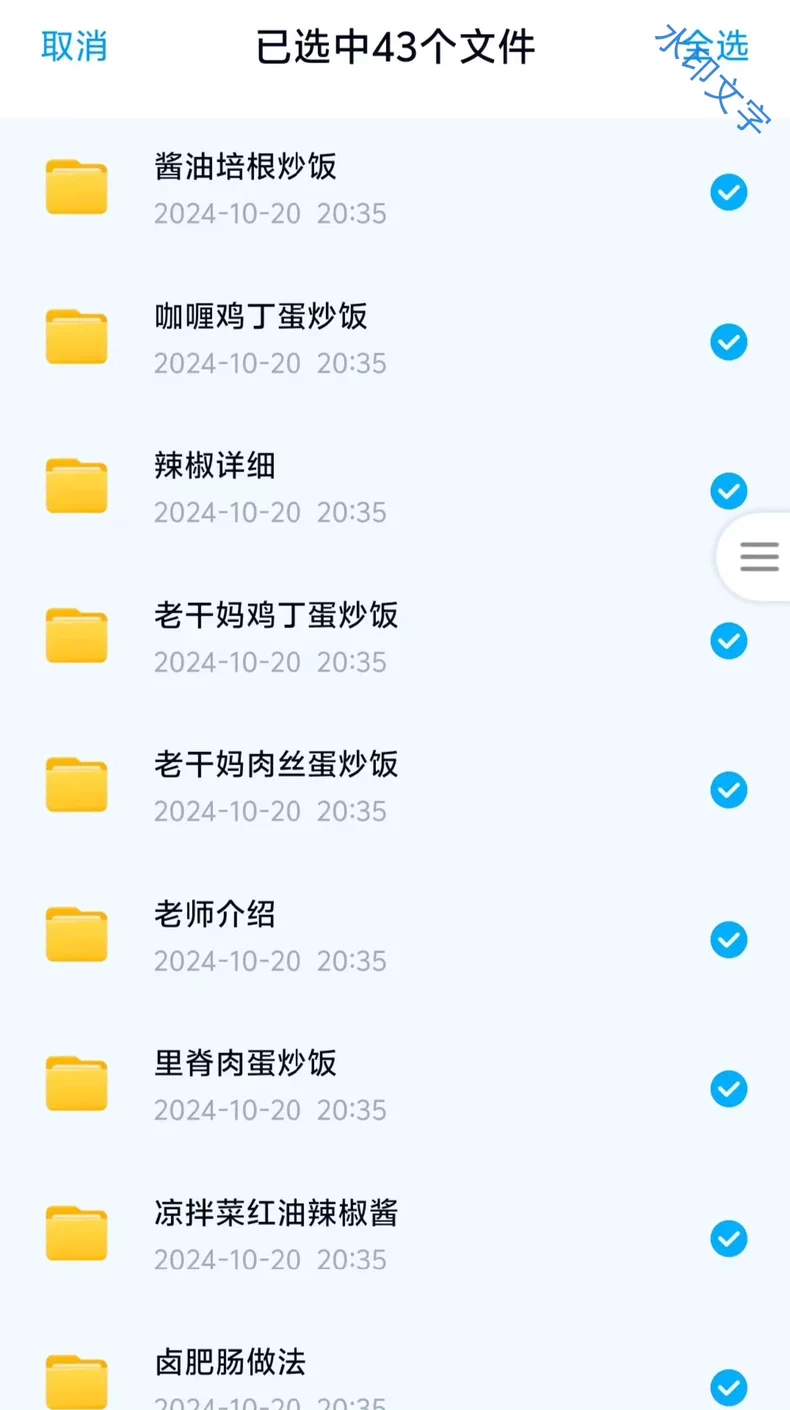This screenshot has width=790, height=1410.
Task: Uncheck the 卤肥肠做法 selection mark
Action: point(729,1388)
